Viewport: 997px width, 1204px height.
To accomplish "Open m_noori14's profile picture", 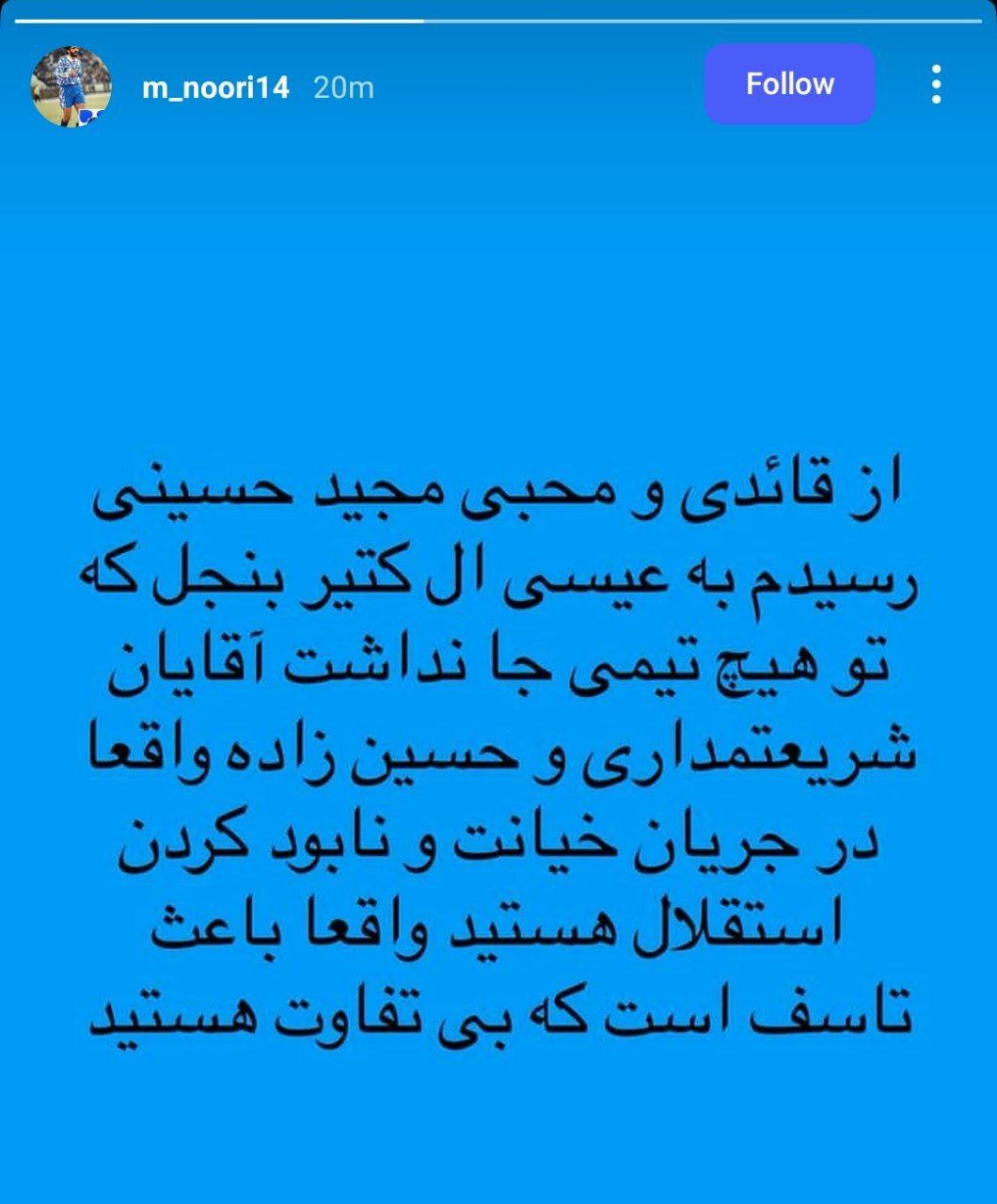I will pos(71,87).
